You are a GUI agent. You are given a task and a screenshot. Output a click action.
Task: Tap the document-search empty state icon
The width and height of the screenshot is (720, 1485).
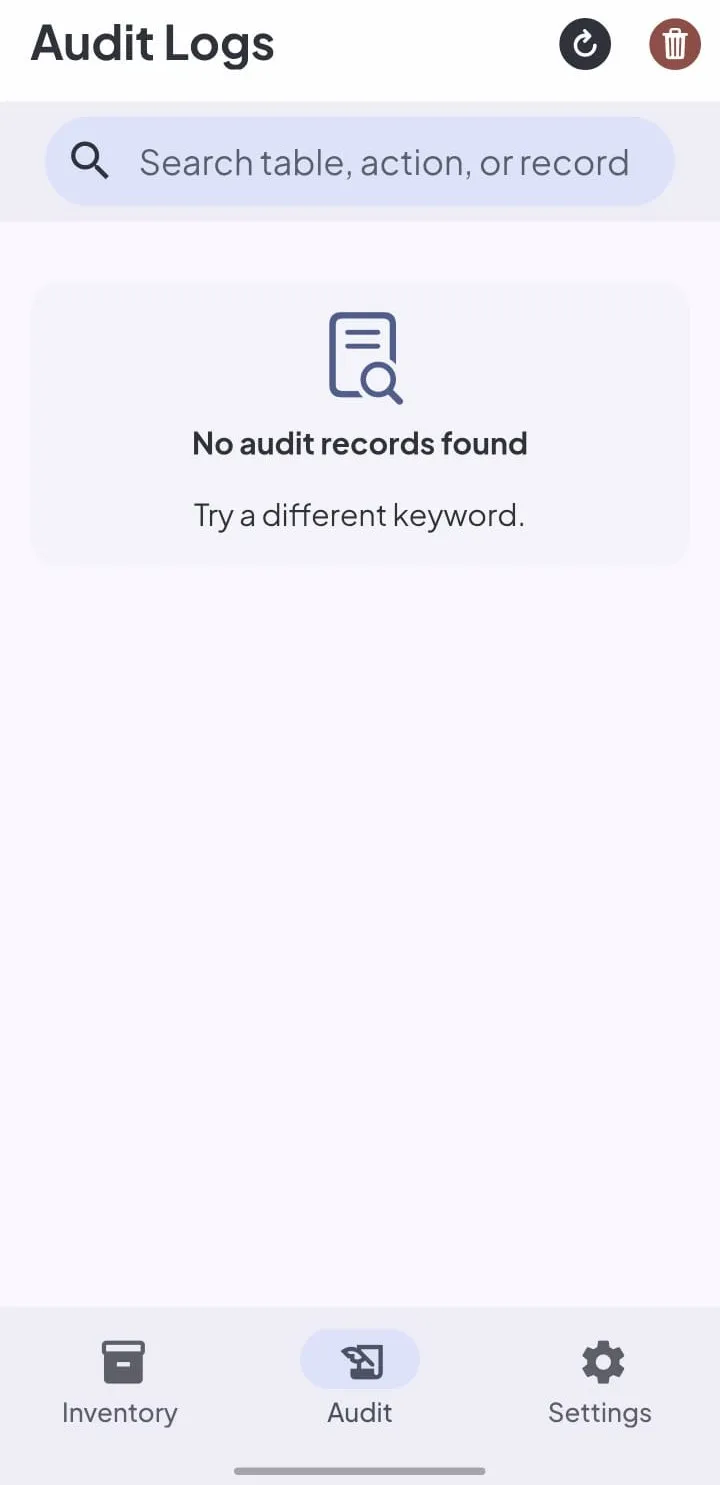click(x=361, y=356)
